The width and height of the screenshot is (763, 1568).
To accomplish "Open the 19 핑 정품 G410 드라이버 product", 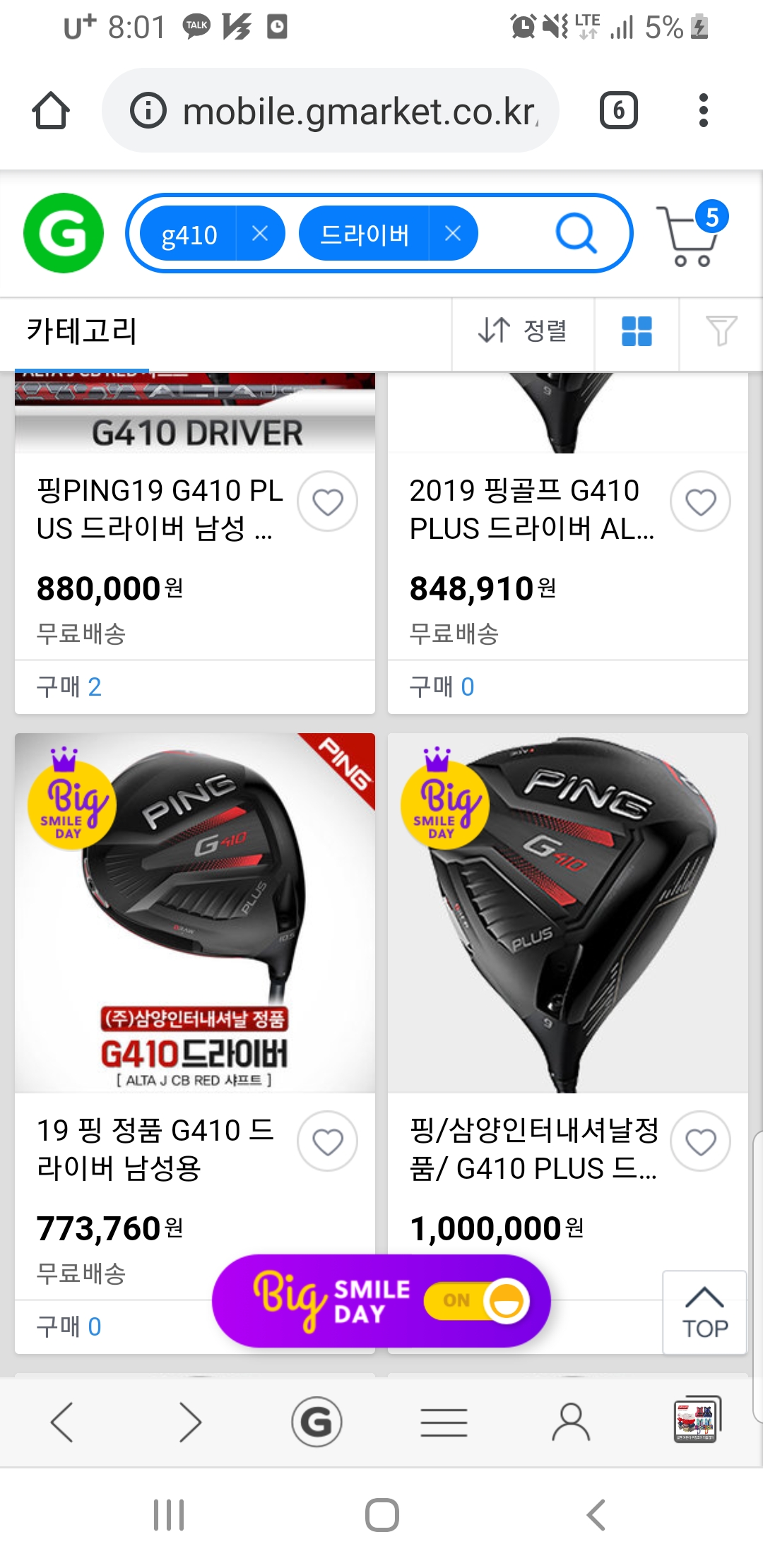I will [x=155, y=1148].
